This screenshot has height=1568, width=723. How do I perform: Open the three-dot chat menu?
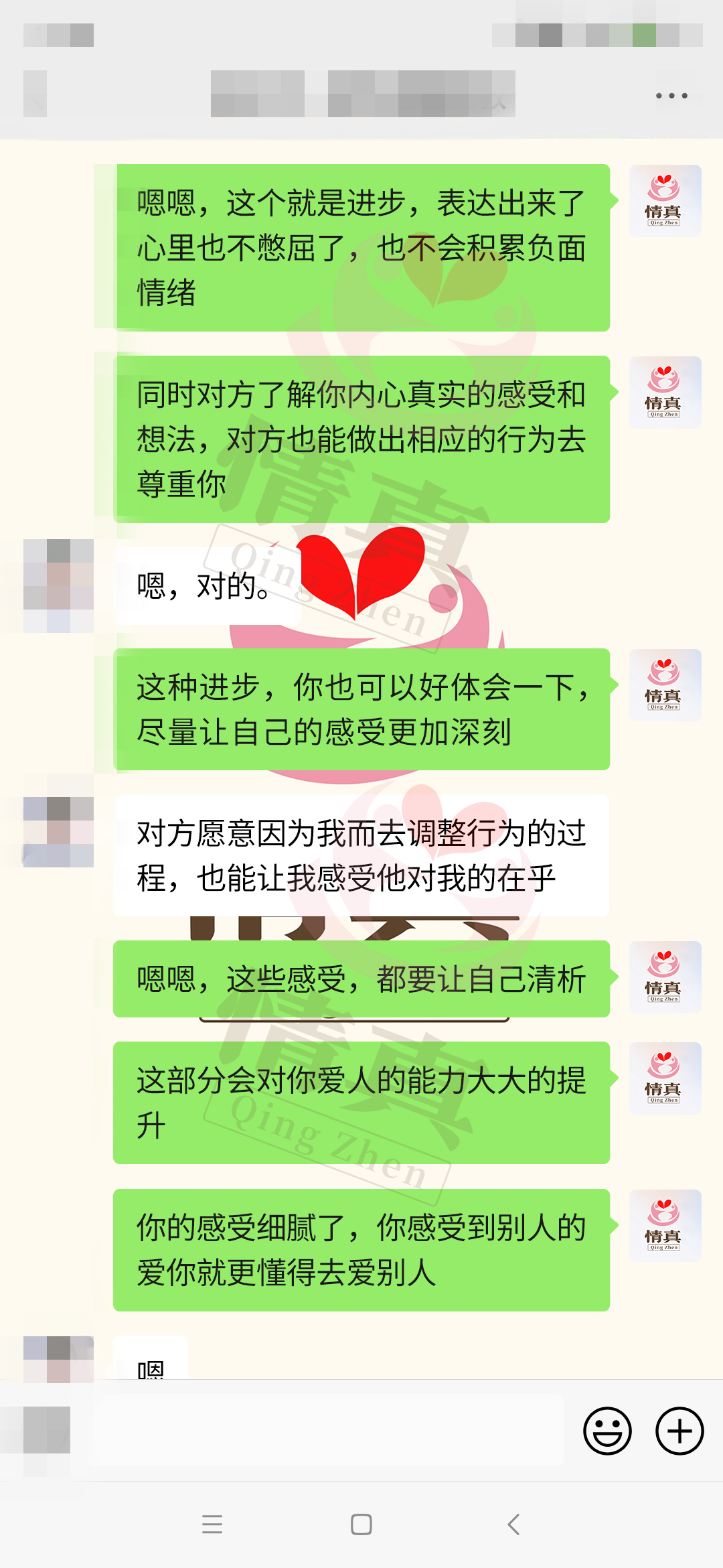coord(671,96)
